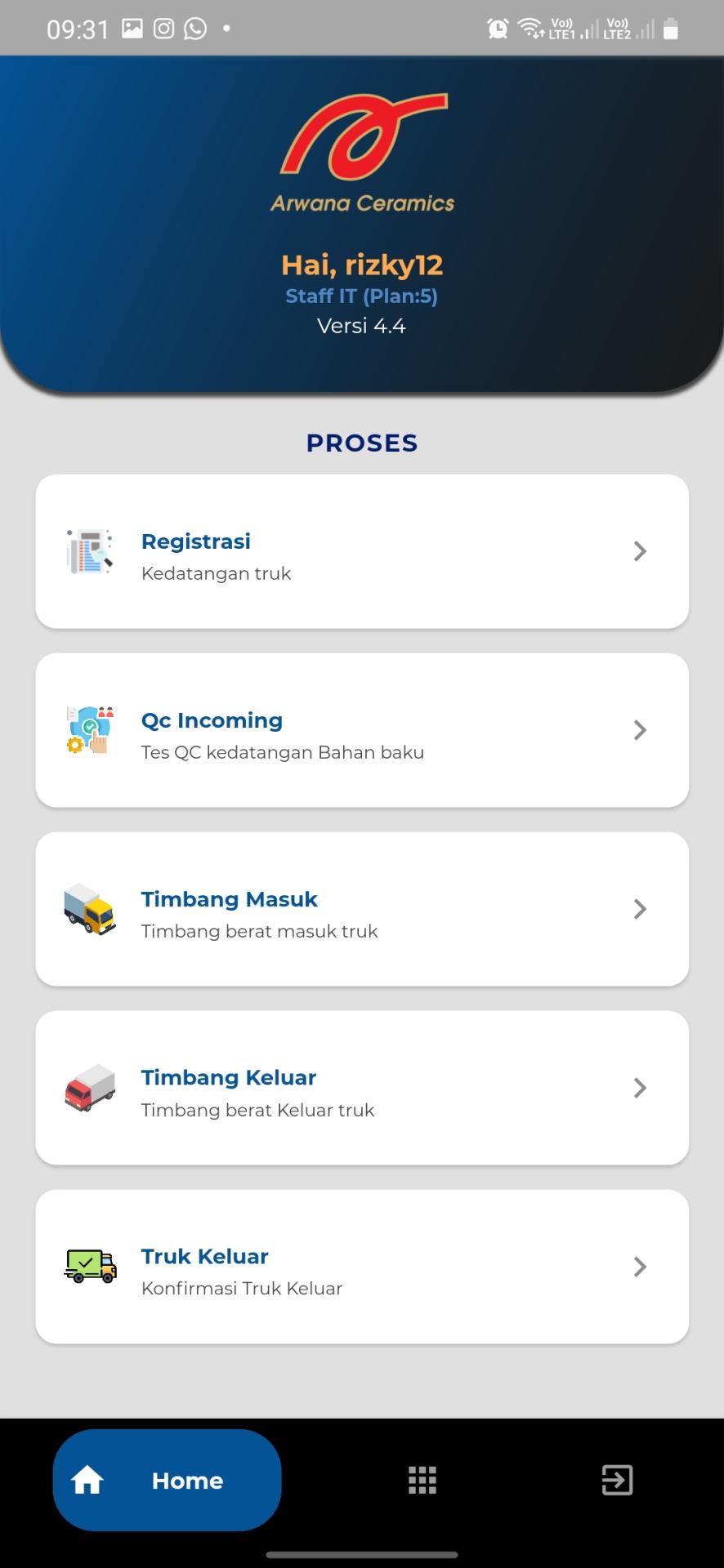Image resolution: width=724 pixels, height=1568 pixels.
Task: Tap the Arwana Ceramics logo
Action: point(361,149)
